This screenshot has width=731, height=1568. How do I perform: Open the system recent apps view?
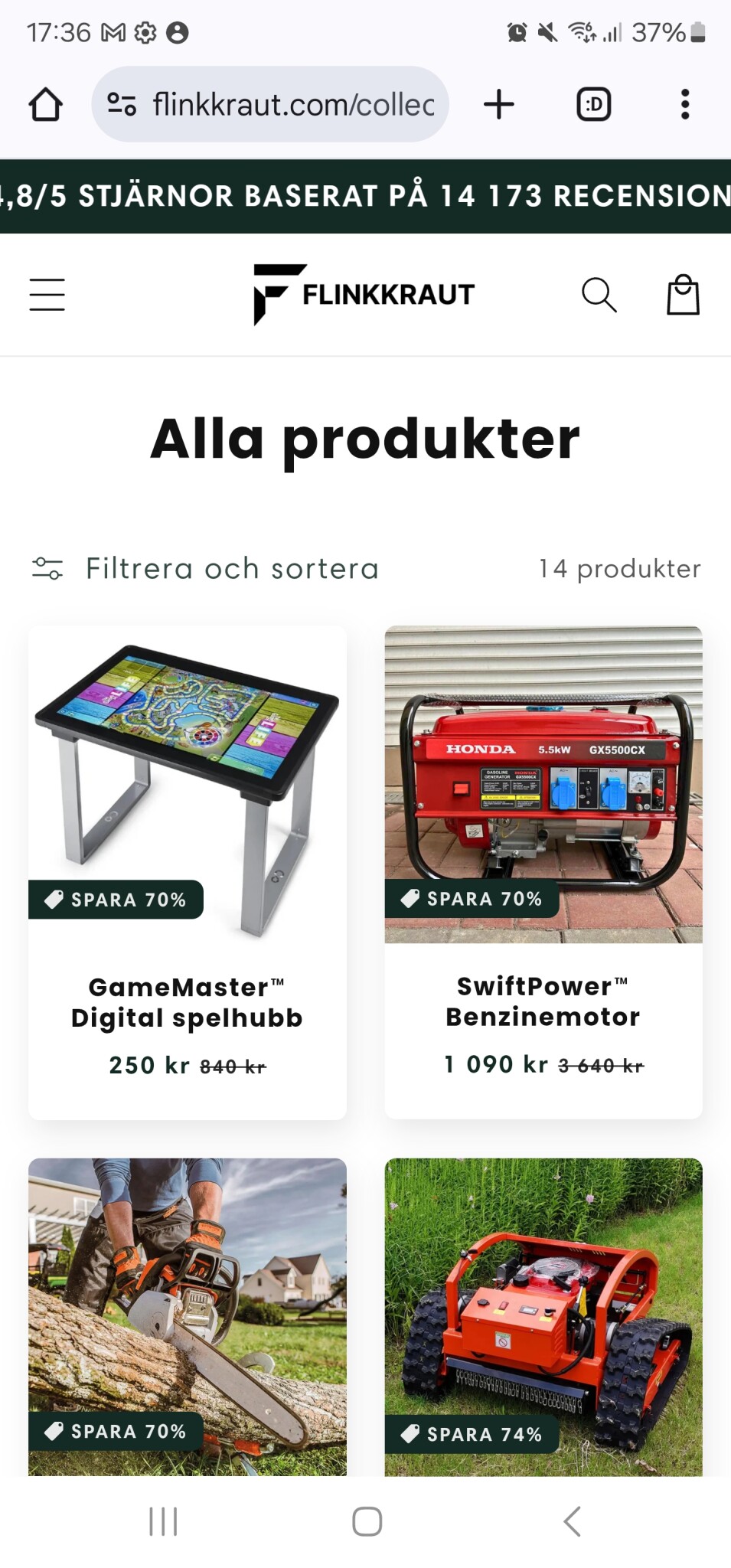(x=163, y=1521)
